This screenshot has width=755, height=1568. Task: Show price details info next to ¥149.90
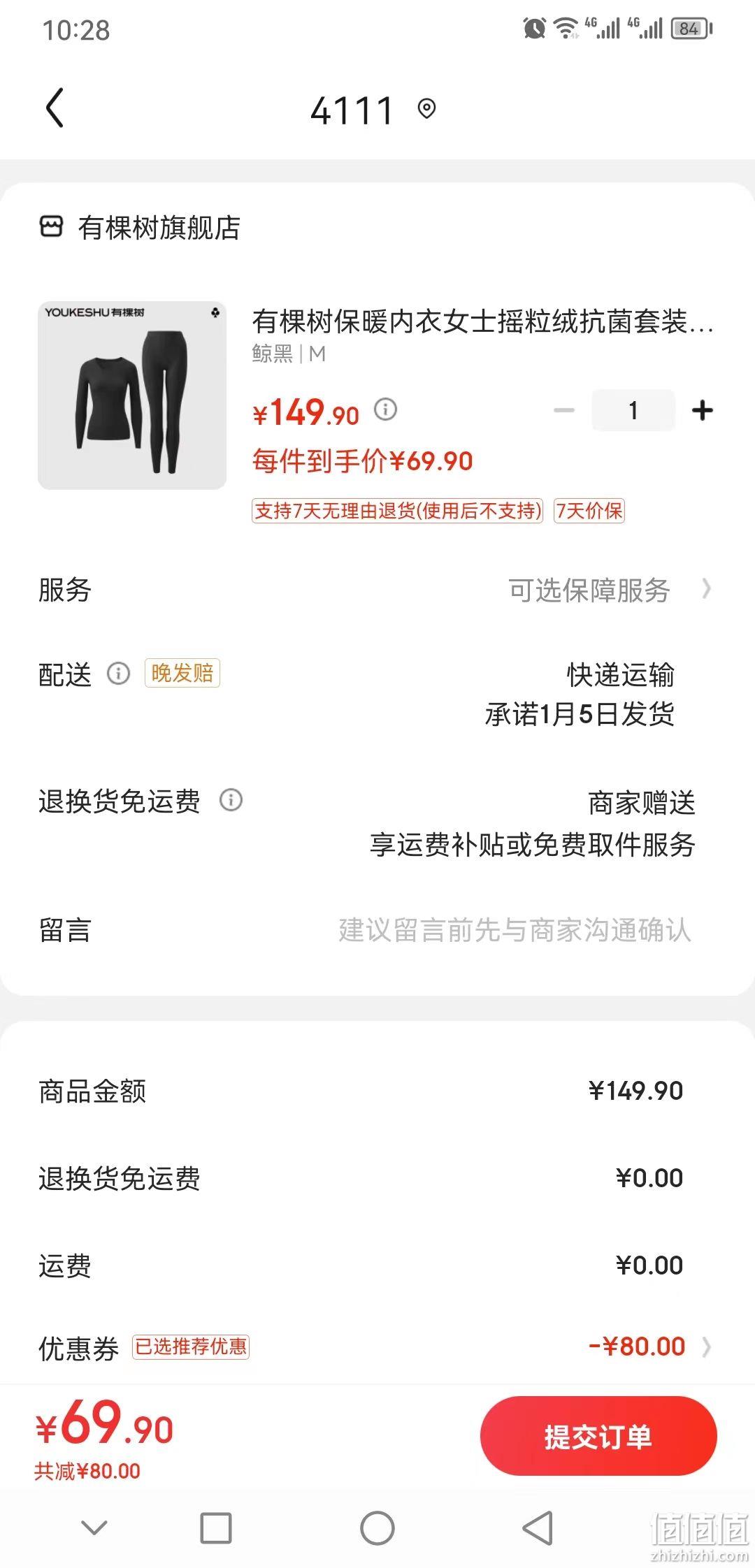pos(385,409)
